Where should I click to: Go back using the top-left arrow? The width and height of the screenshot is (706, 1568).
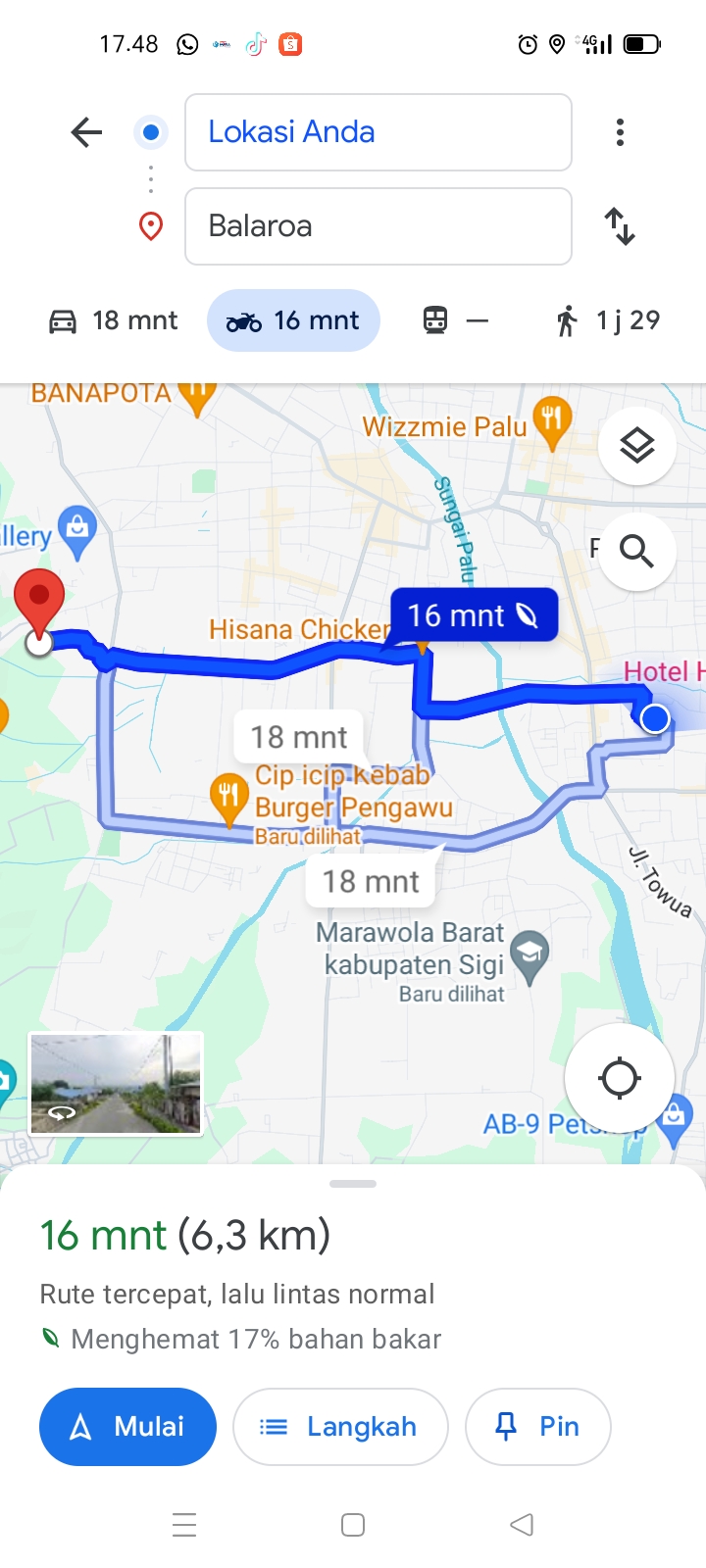(x=86, y=132)
